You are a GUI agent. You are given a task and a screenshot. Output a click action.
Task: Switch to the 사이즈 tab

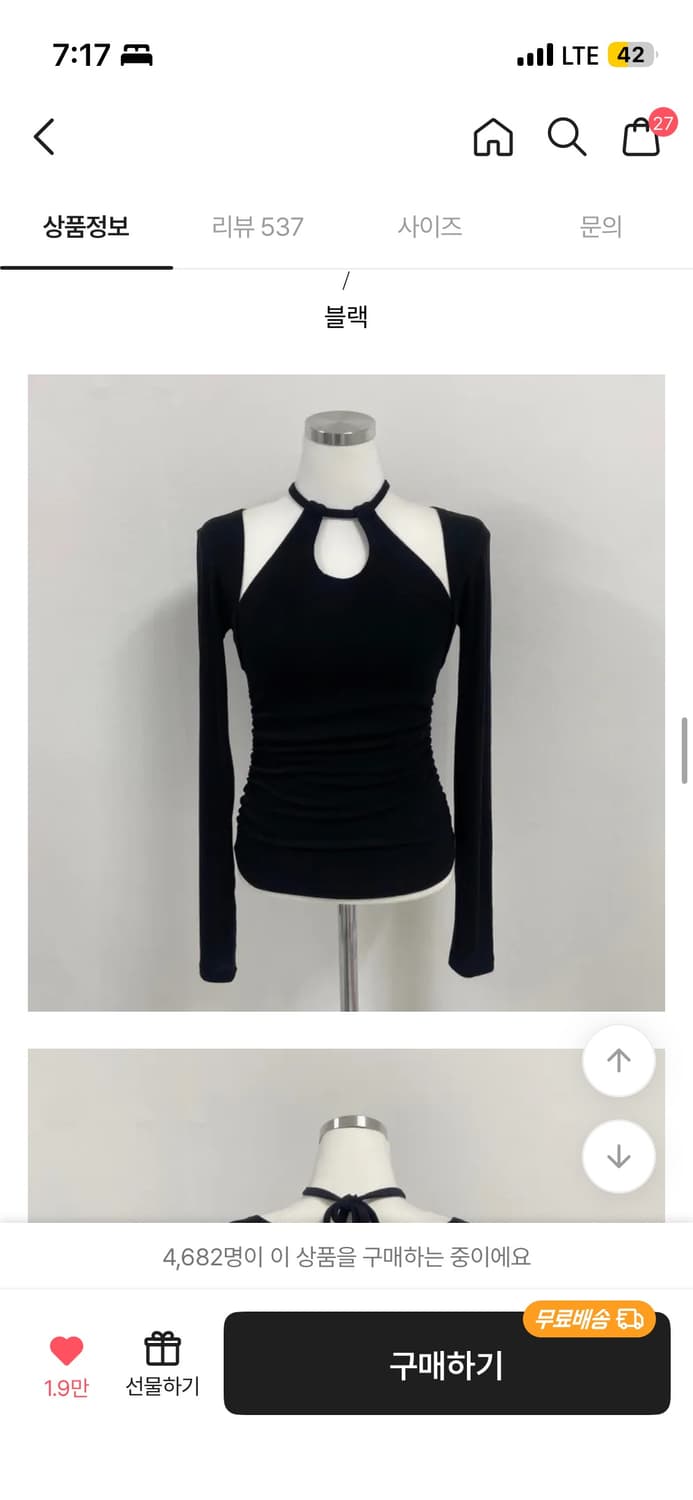[430, 227]
